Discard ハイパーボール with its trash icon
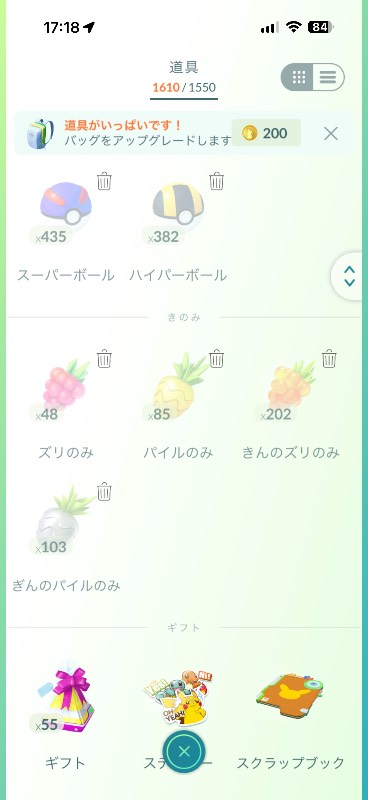 point(216,181)
